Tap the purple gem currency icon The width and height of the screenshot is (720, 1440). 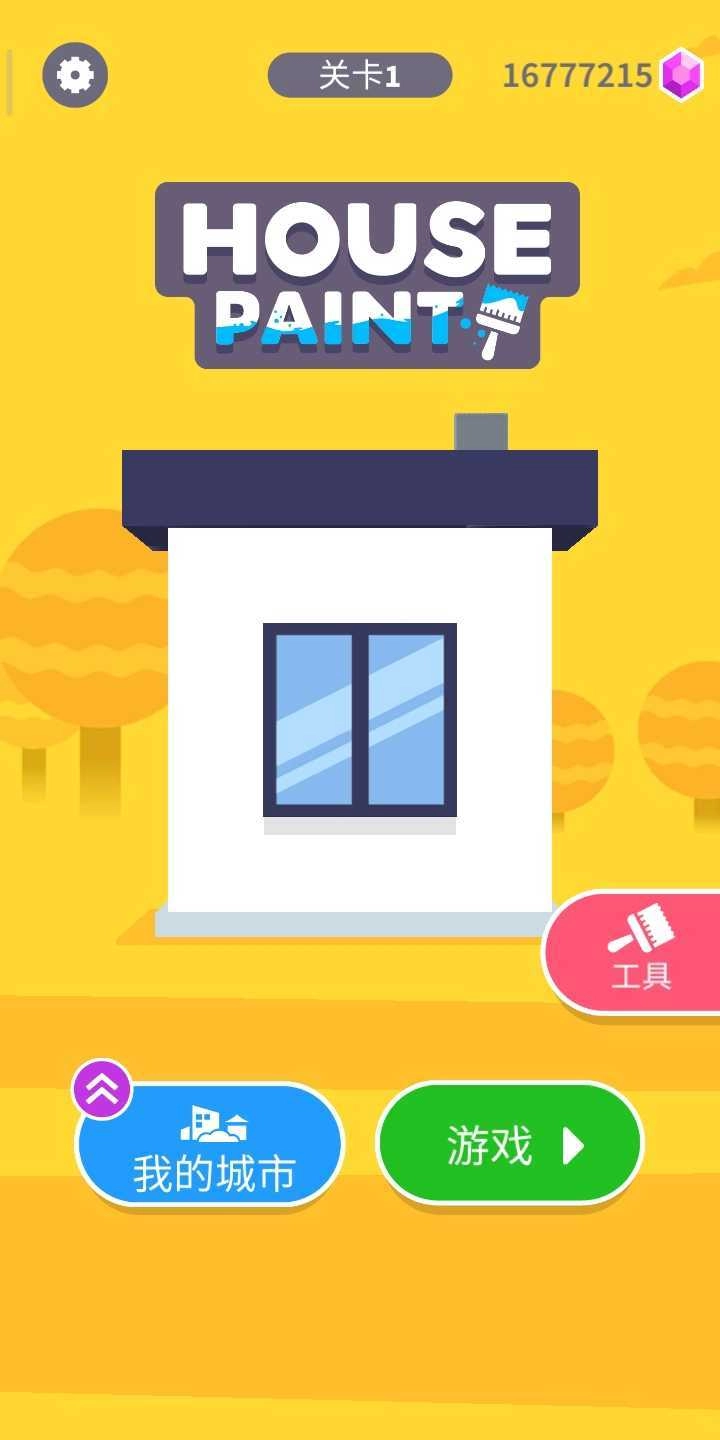click(x=684, y=74)
